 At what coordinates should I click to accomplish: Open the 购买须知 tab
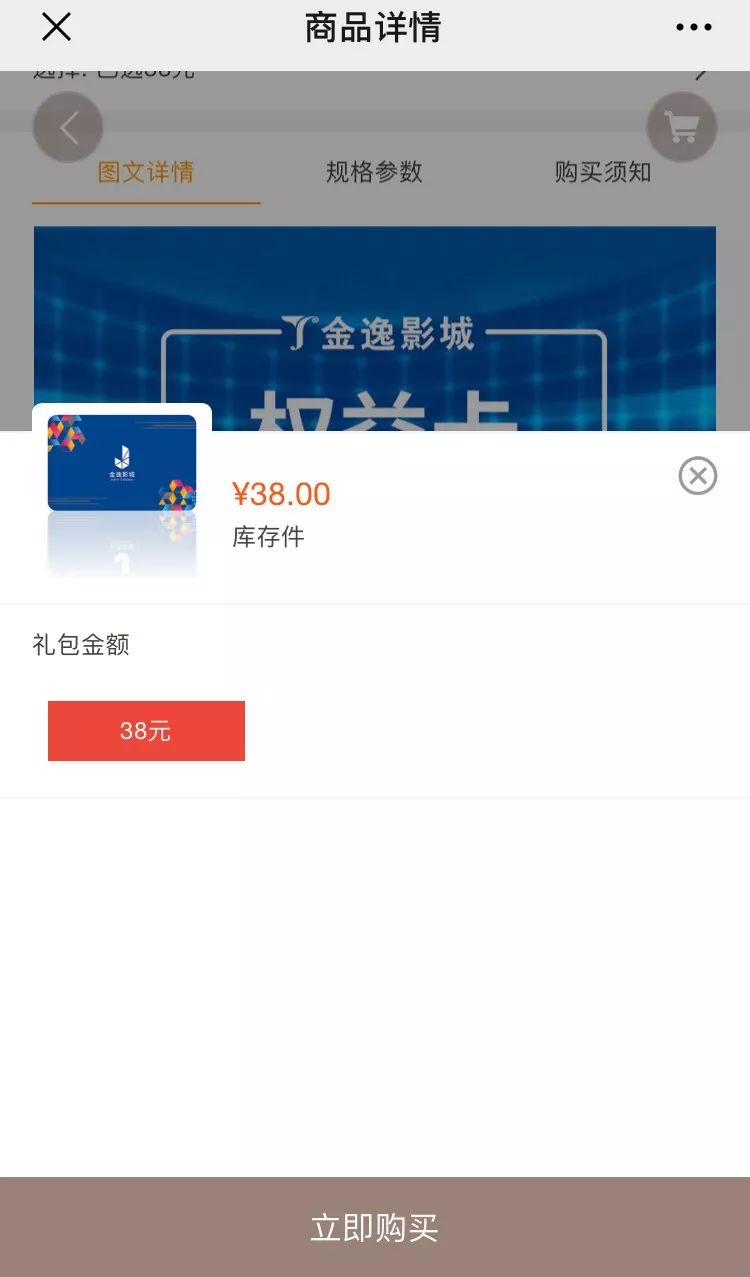(601, 172)
